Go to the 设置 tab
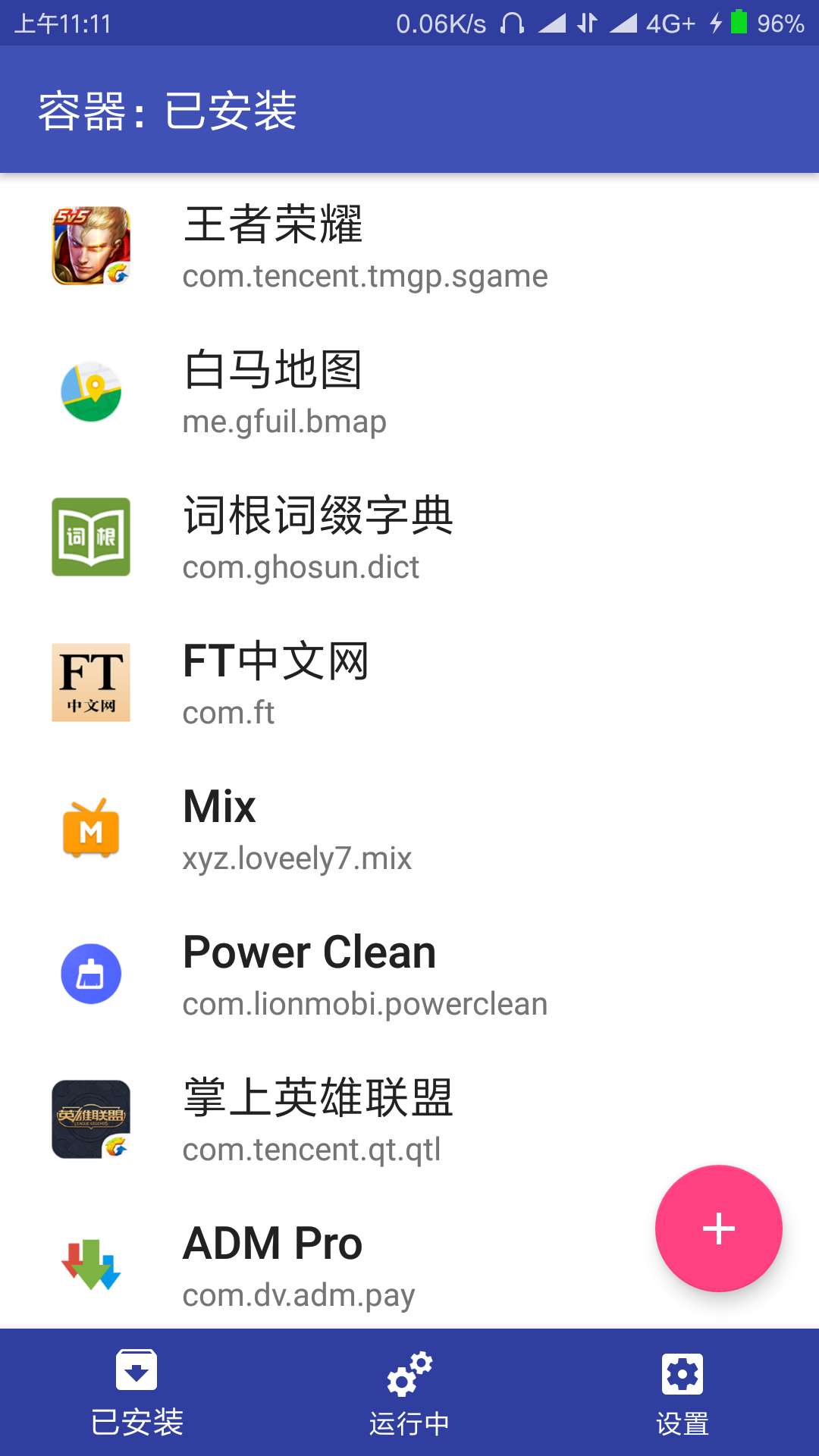The width and height of the screenshot is (819, 1456). click(682, 1392)
